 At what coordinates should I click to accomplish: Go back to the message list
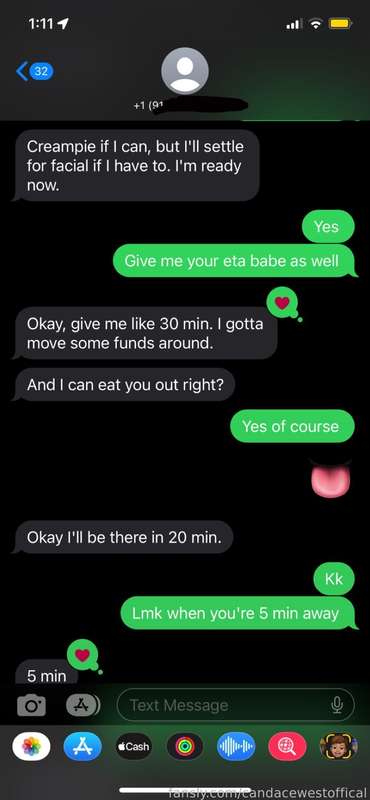tap(35, 71)
